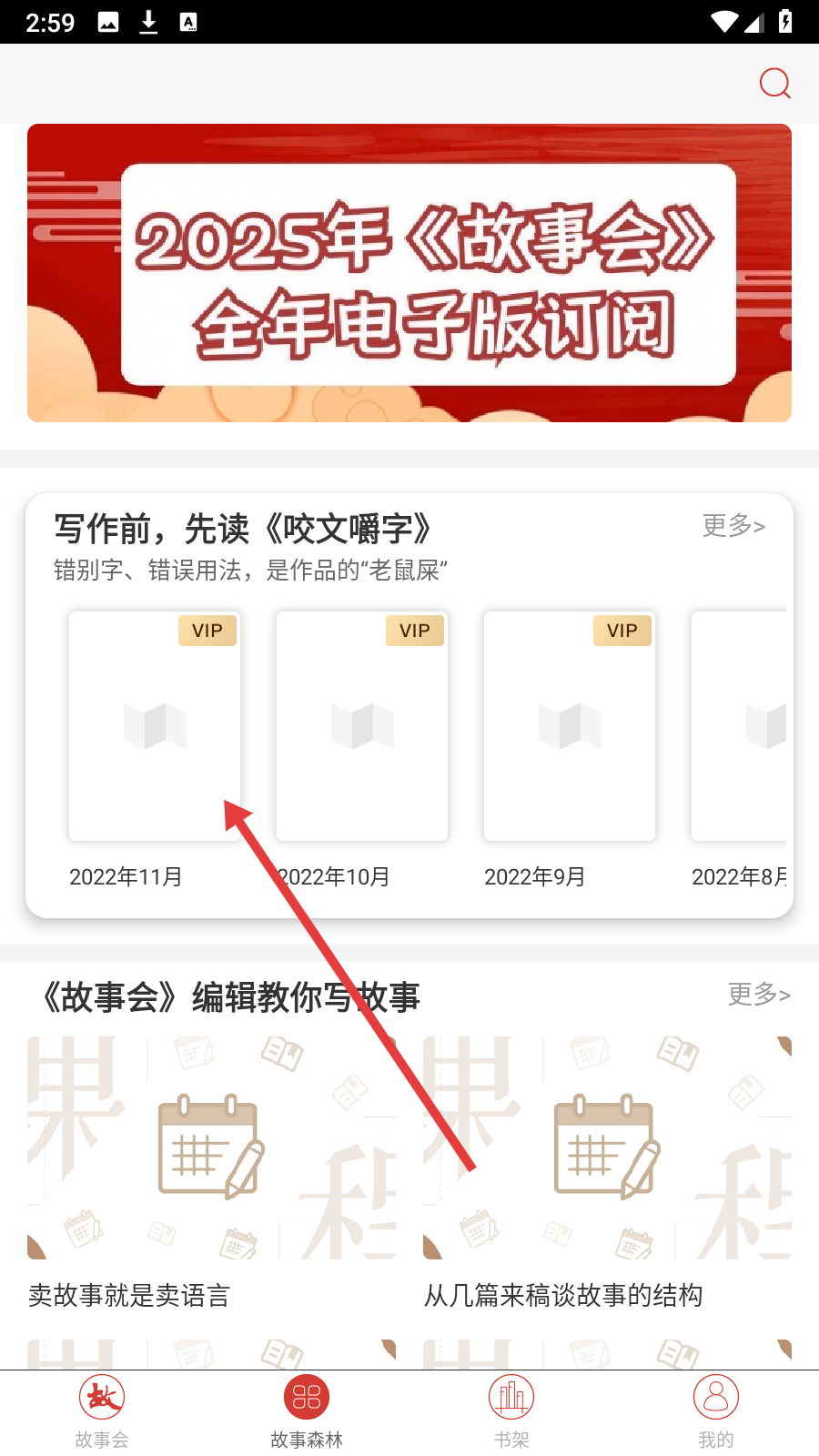
Task: Switch to the 故事会 tab
Action: (102, 1412)
